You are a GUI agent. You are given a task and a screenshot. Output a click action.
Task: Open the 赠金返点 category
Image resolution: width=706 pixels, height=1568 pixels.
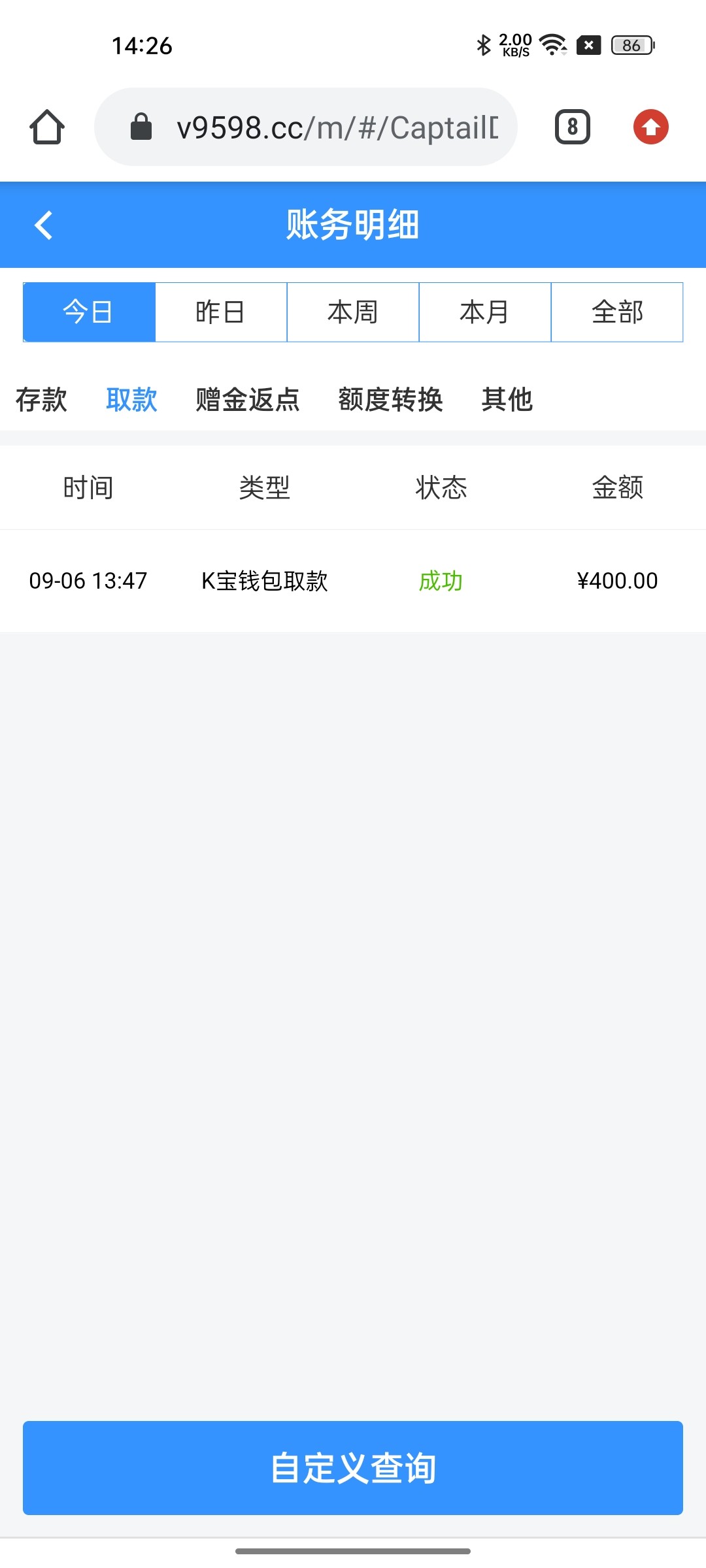pyautogui.click(x=248, y=400)
